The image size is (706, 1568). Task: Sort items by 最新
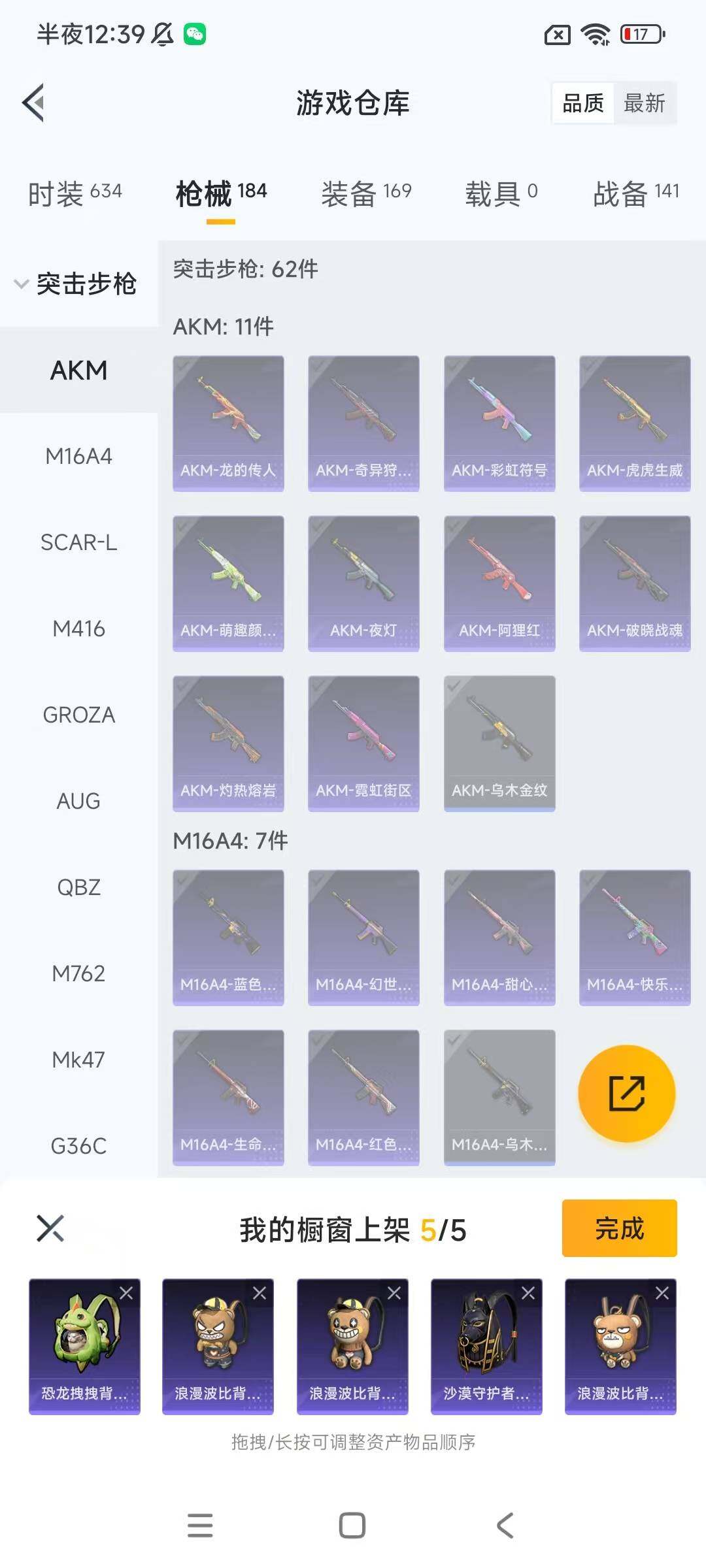[644, 103]
